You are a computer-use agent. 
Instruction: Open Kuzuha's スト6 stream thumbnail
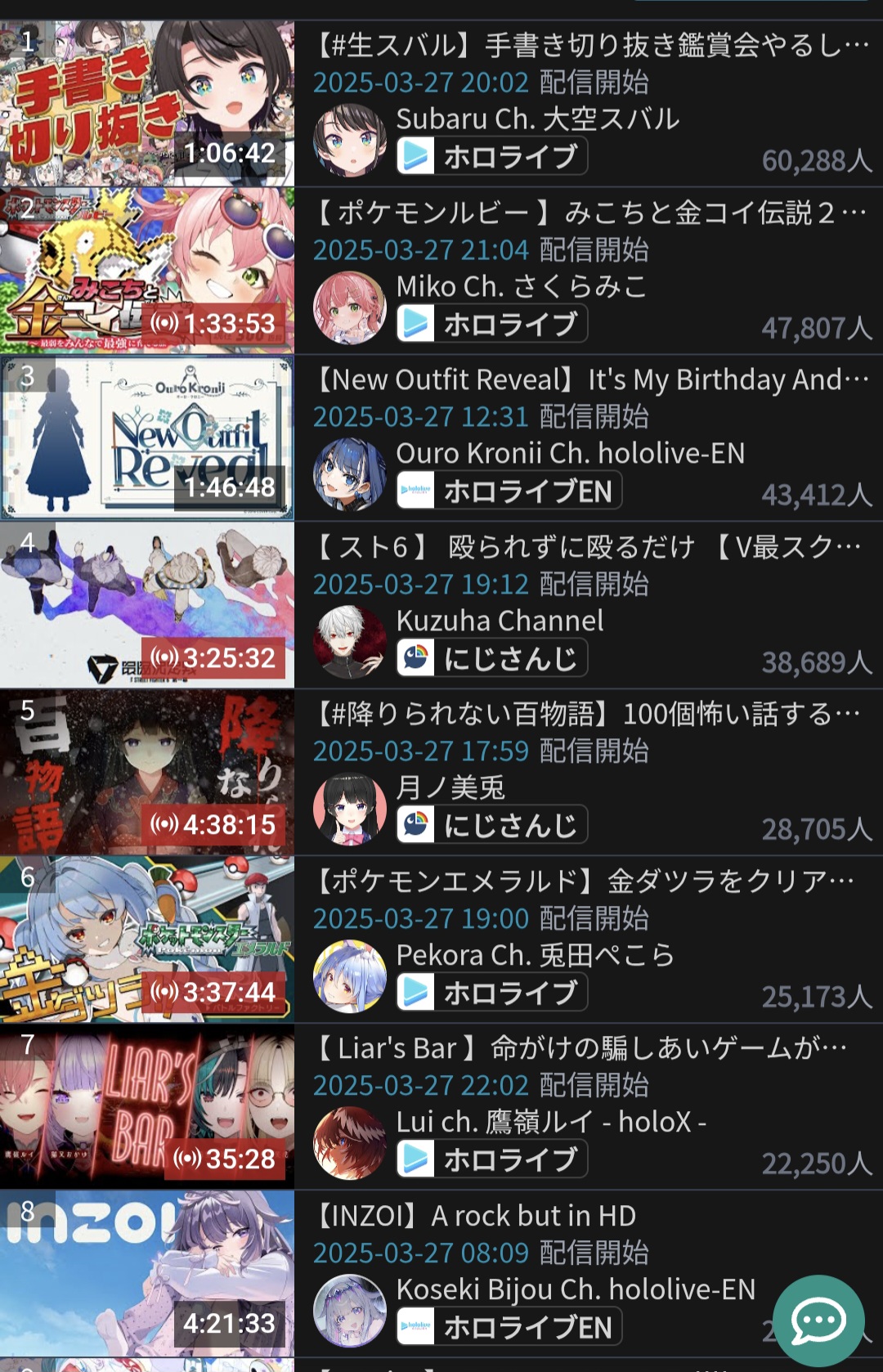point(147,605)
